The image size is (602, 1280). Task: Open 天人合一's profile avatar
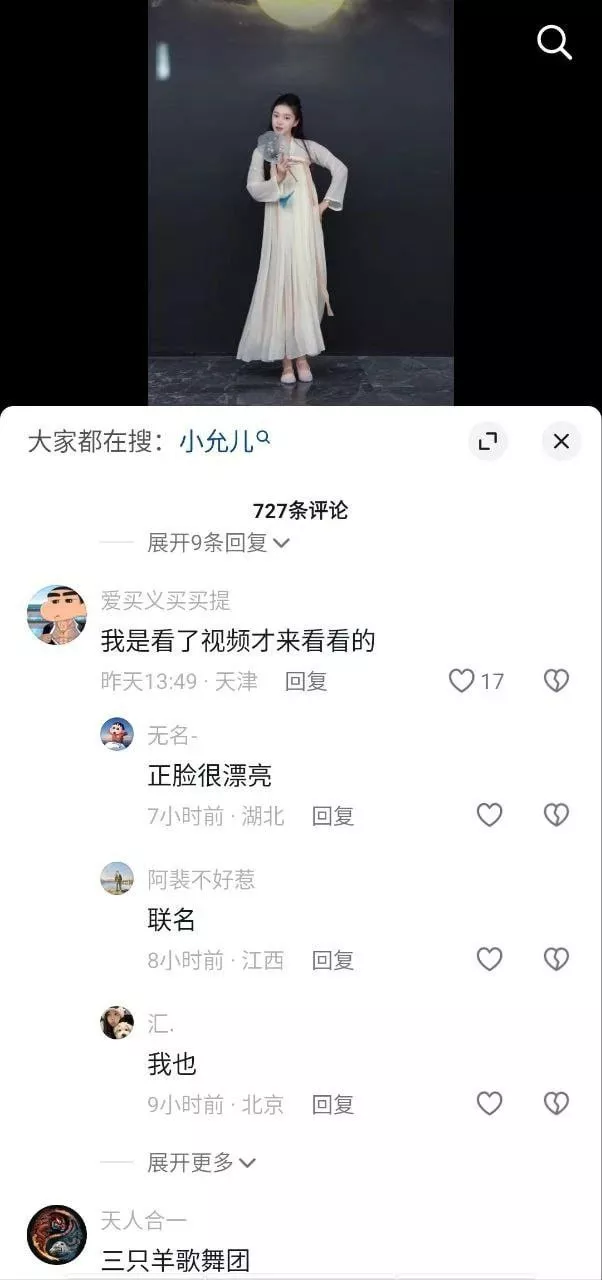click(56, 1235)
